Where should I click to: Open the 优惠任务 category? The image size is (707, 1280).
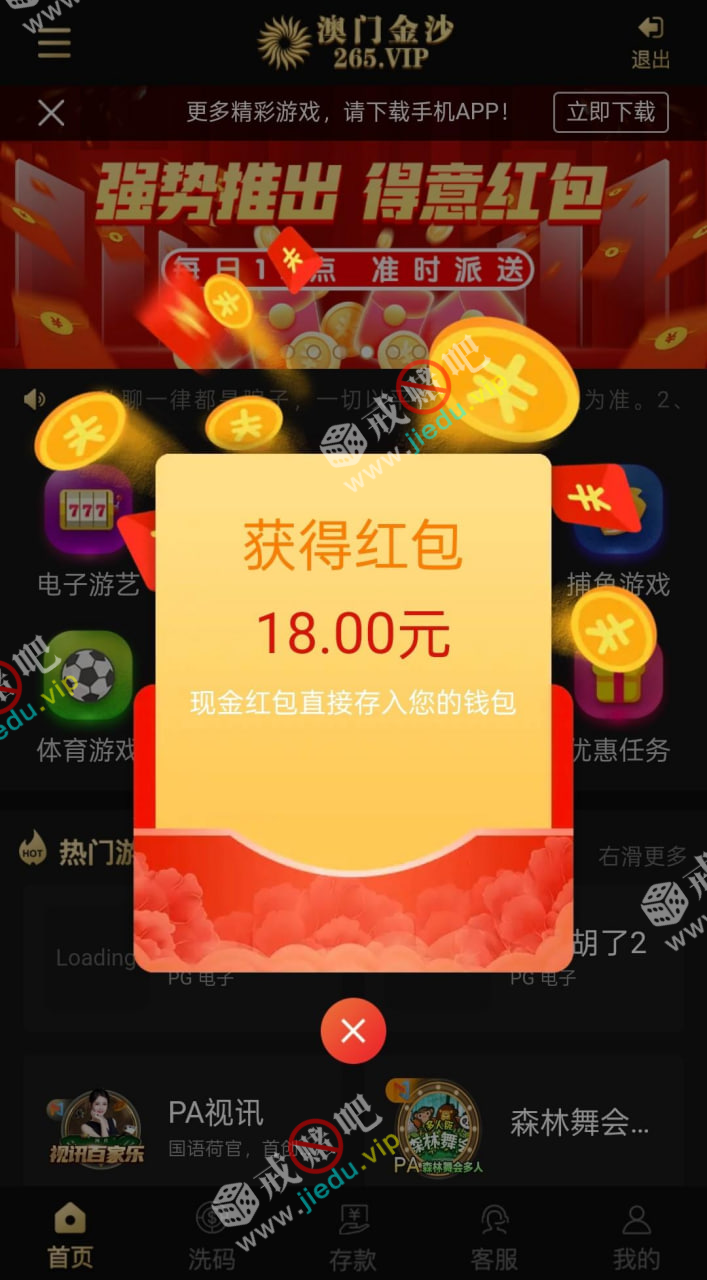(618, 700)
